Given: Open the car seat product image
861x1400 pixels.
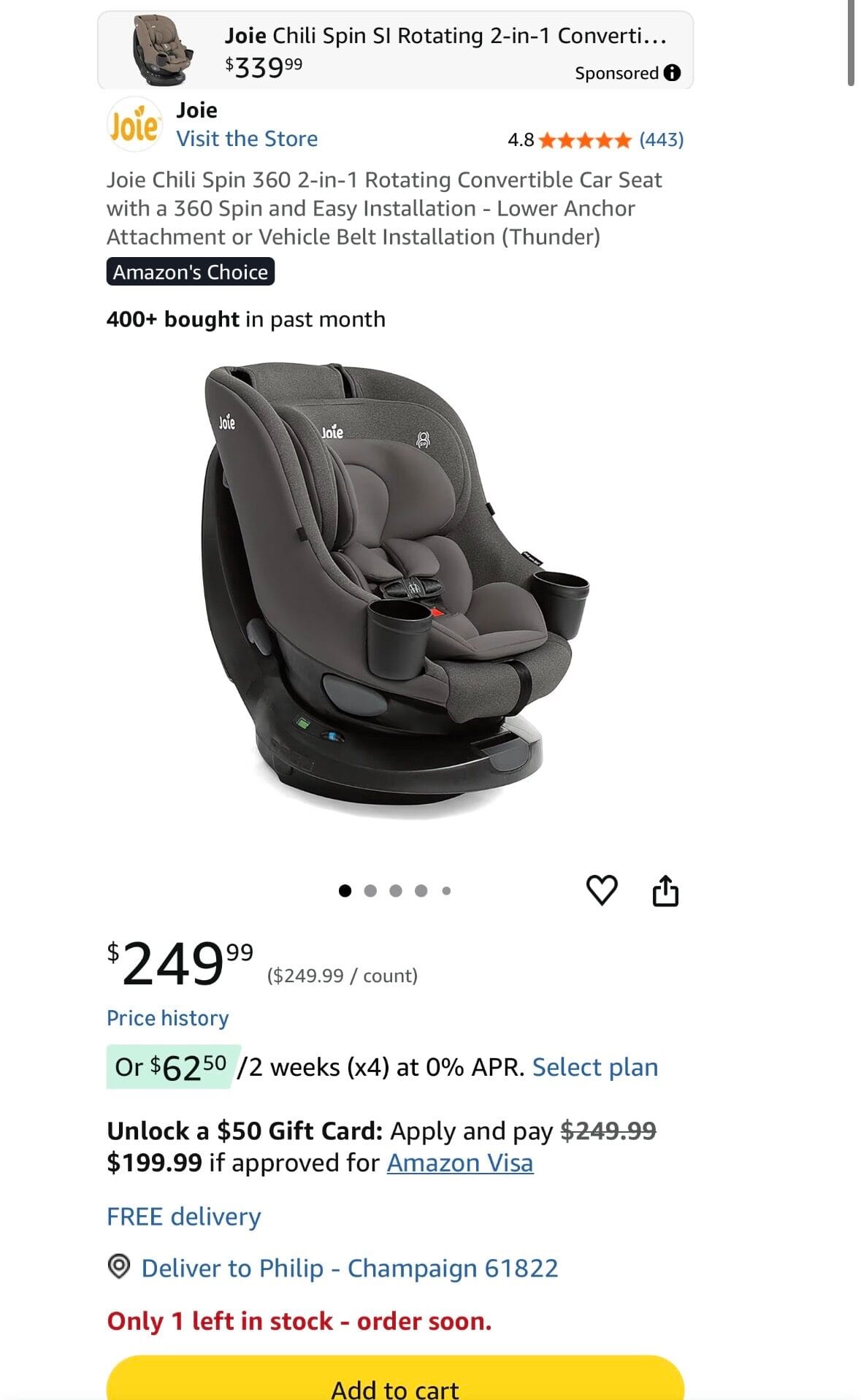Looking at the screenshot, I should (395, 590).
